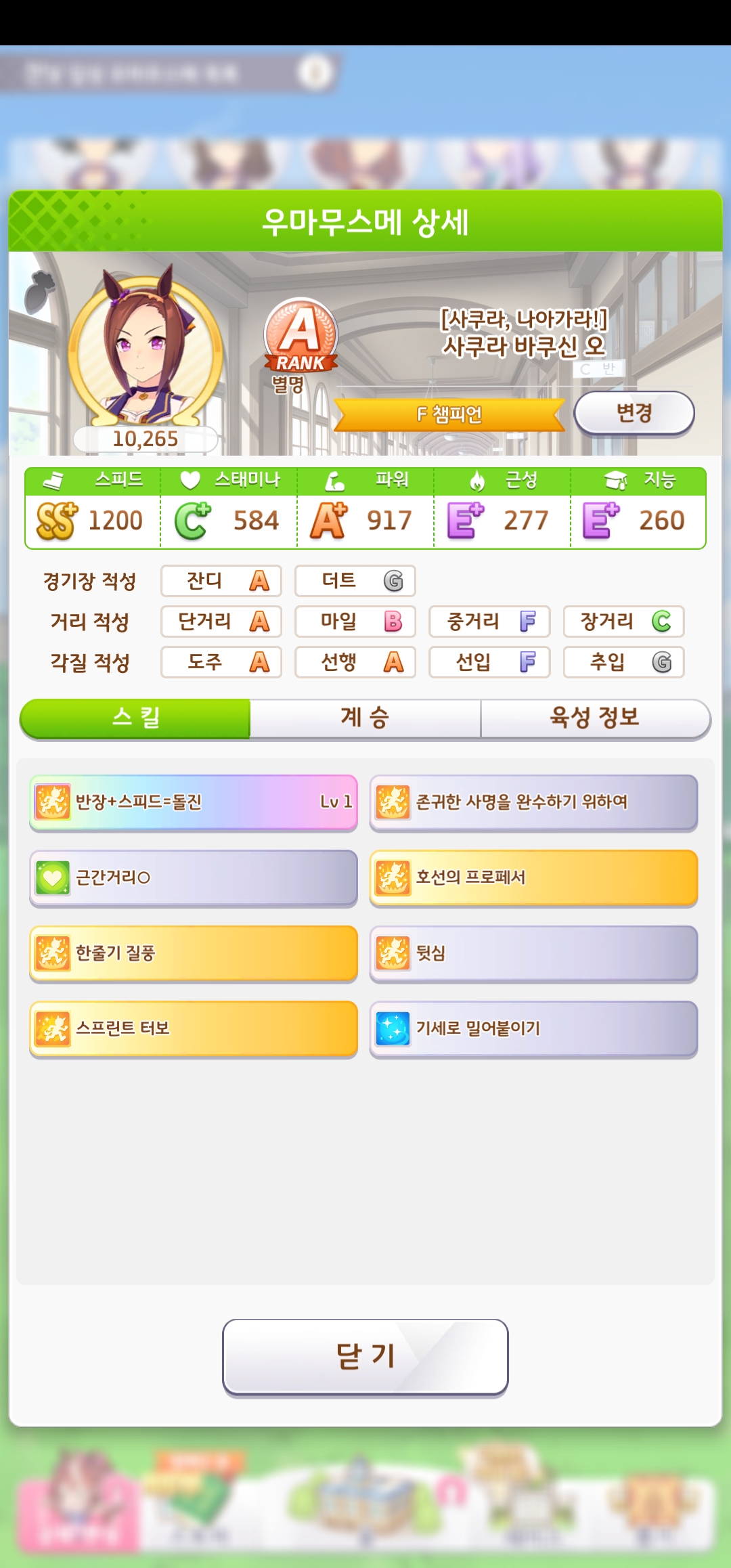
Task: Open the 반장+스피드=돌진 skill details
Action: click(194, 802)
